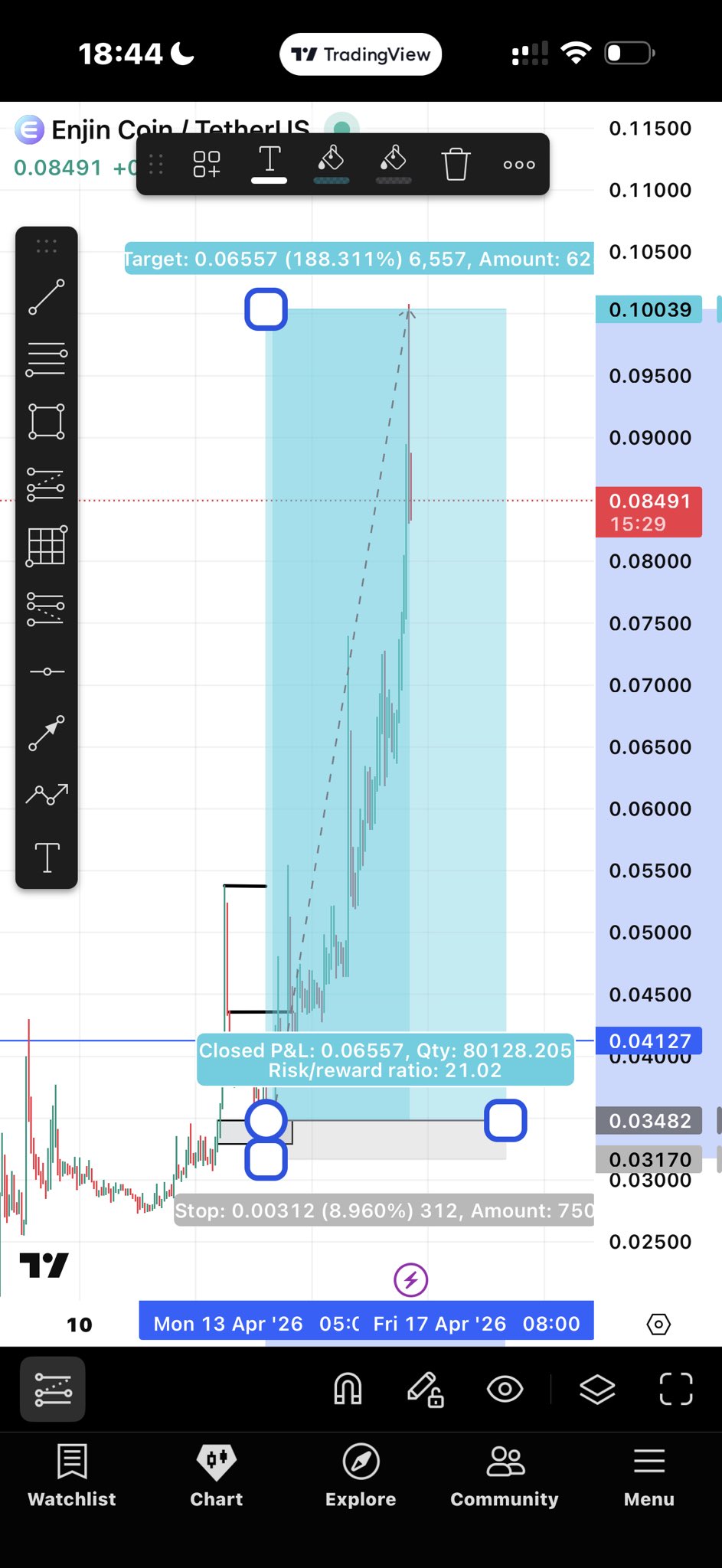Switch to the Community tab

pyautogui.click(x=505, y=1475)
